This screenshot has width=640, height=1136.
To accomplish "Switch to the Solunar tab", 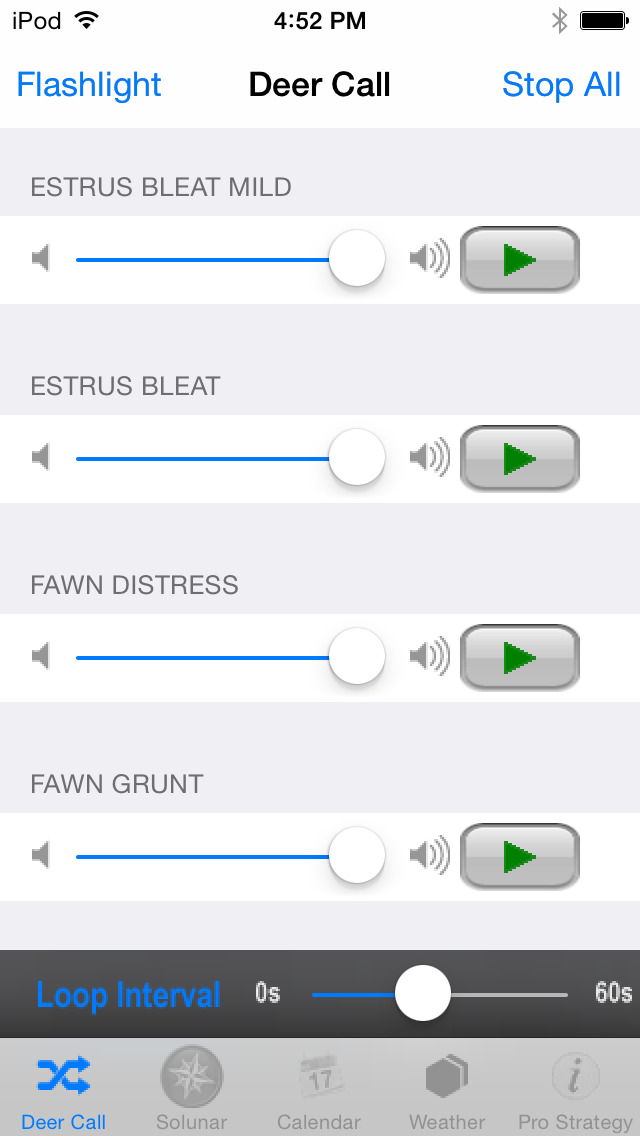I will click(191, 1087).
